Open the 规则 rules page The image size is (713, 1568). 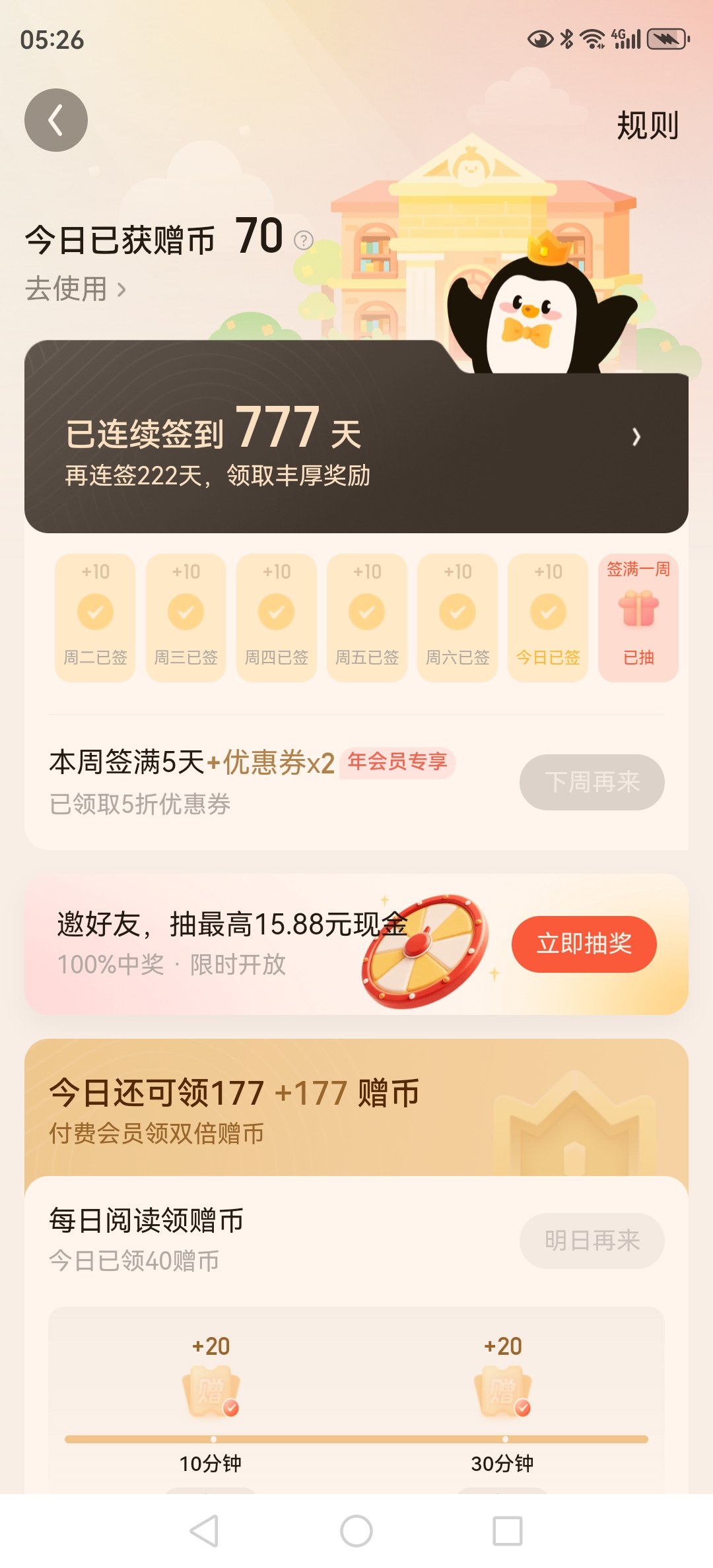click(x=647, y=125)
